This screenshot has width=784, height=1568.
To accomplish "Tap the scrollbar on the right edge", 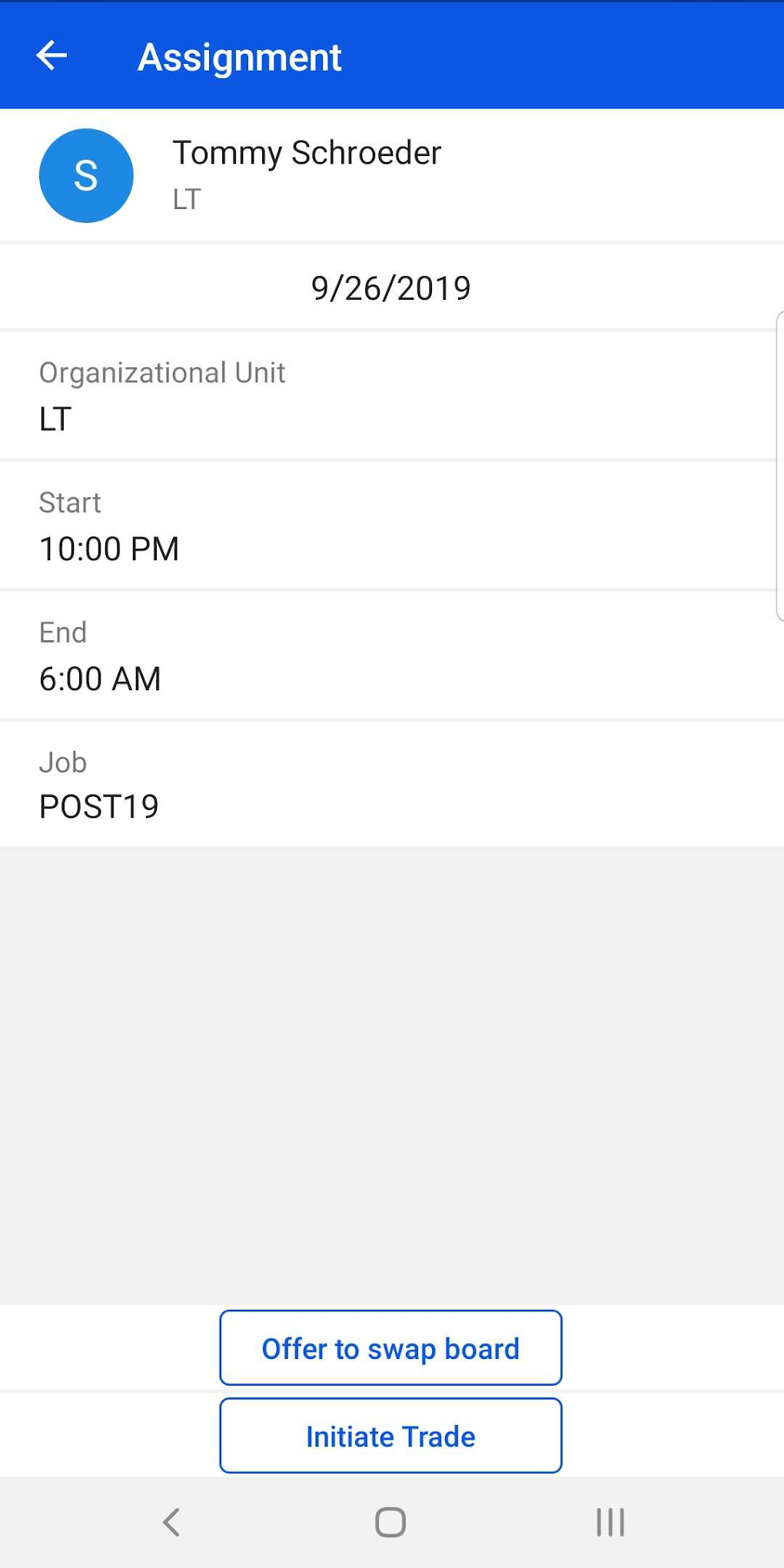I will pyautogui.click(x=779, y=461).
